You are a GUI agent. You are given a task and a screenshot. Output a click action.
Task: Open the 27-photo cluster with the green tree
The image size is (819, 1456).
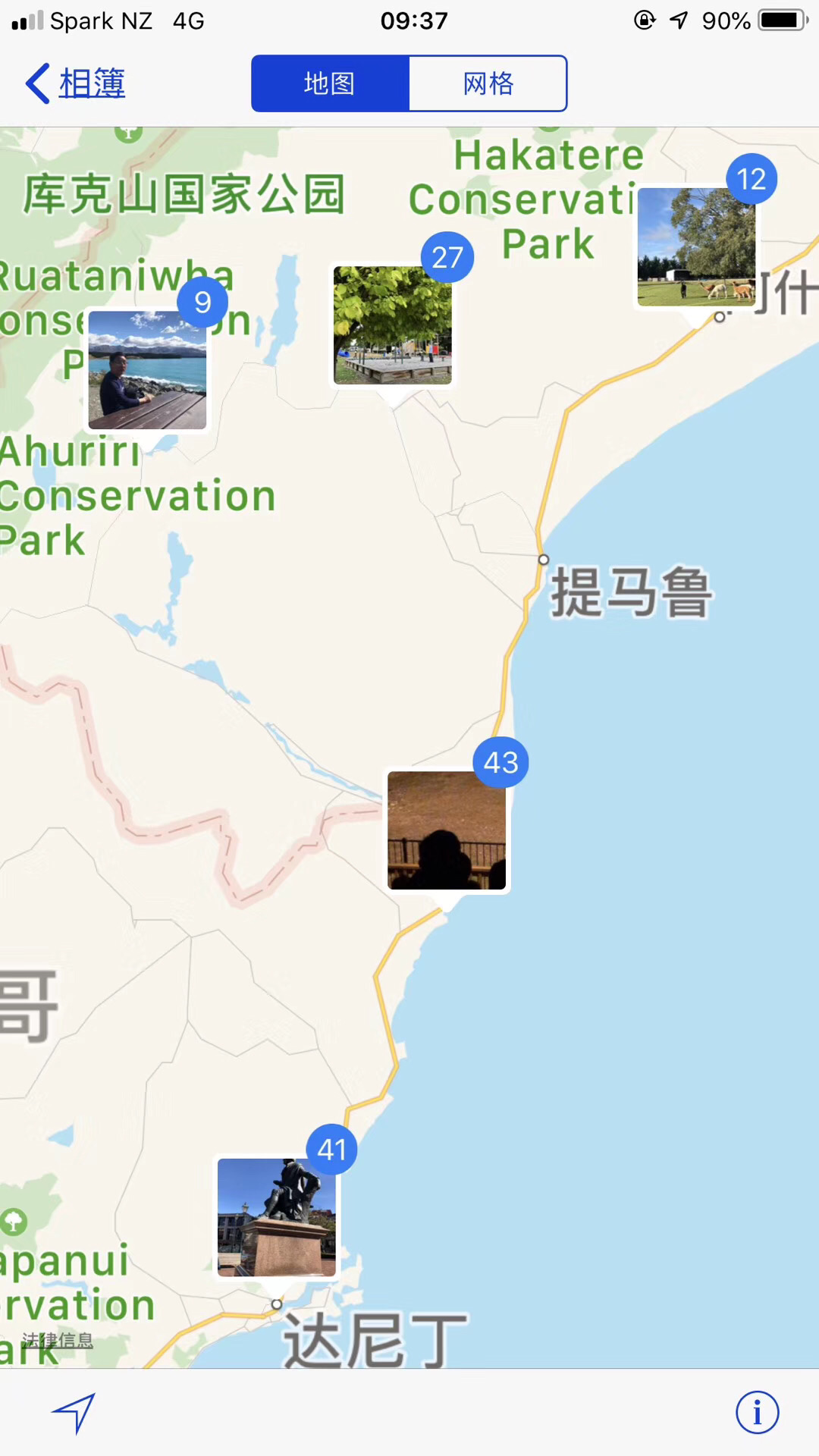393,325
